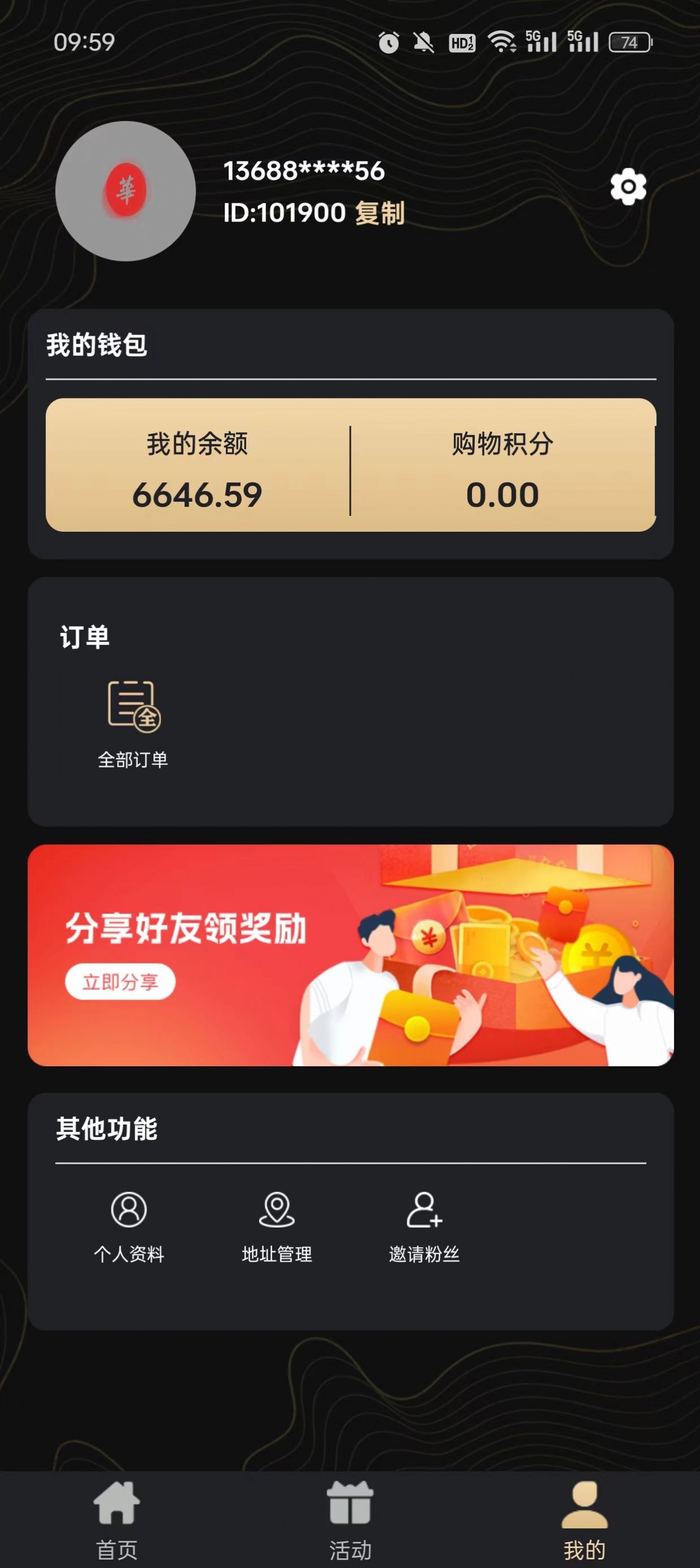
Task: Go to 地址管理 address management
Action: (277, 1227)
